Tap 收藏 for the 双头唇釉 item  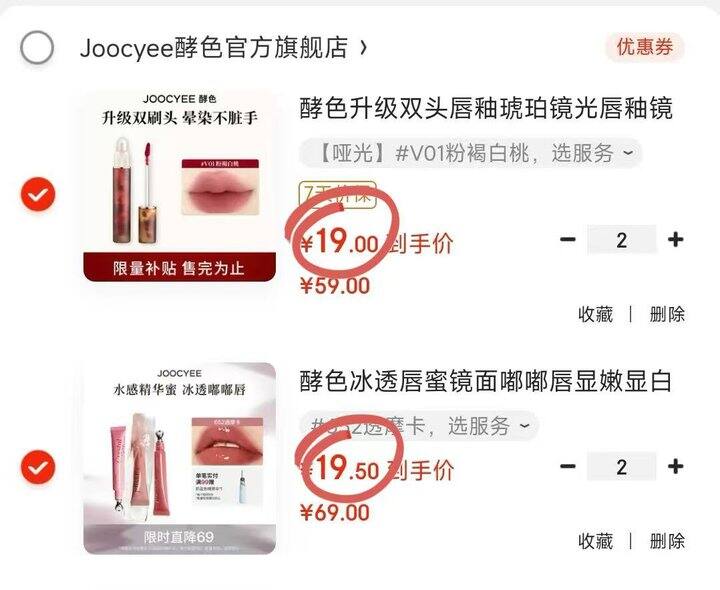(595, 314)
